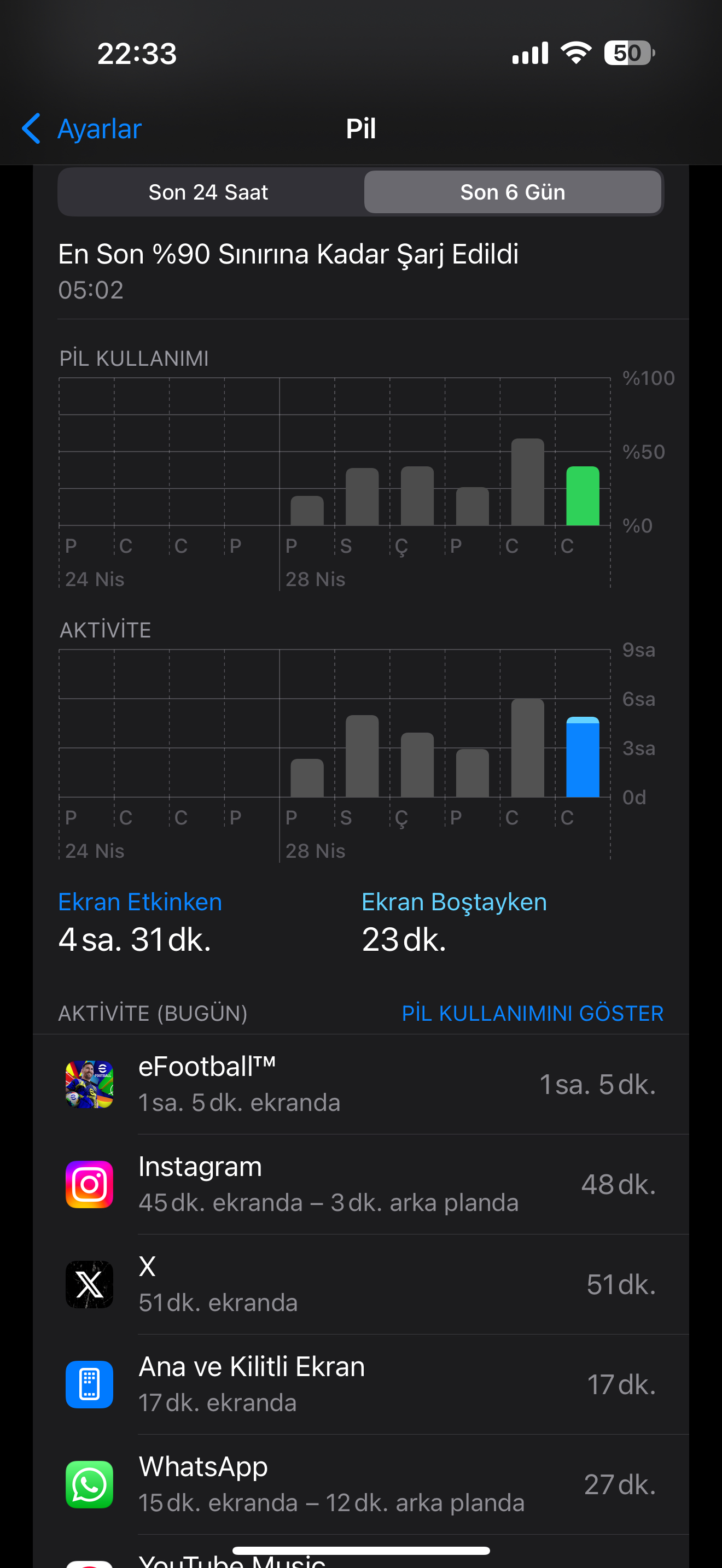Open WhatsApp usage row

click(361, 1484)
